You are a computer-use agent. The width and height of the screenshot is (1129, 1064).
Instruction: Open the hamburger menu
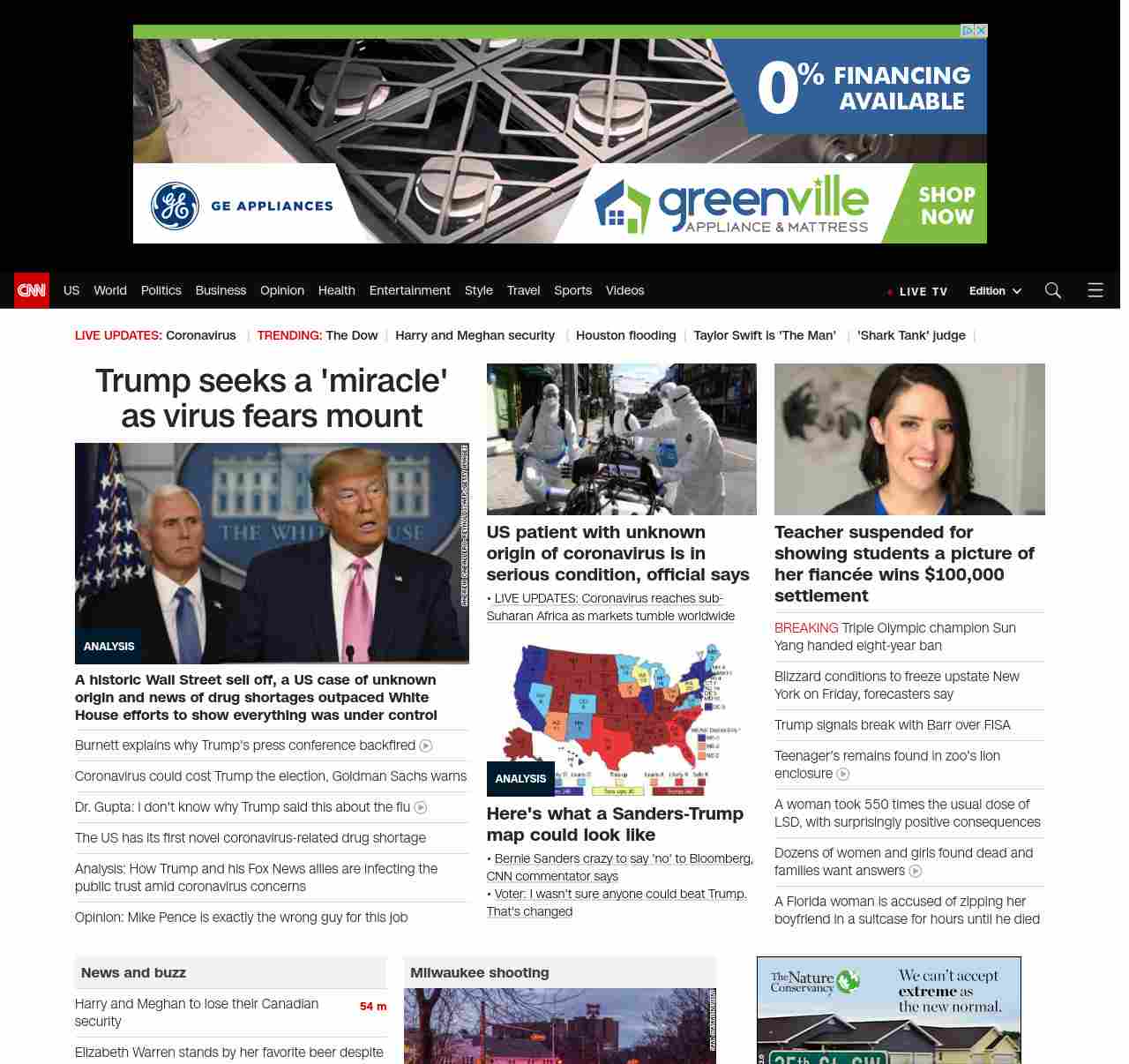pos(1095,290)
